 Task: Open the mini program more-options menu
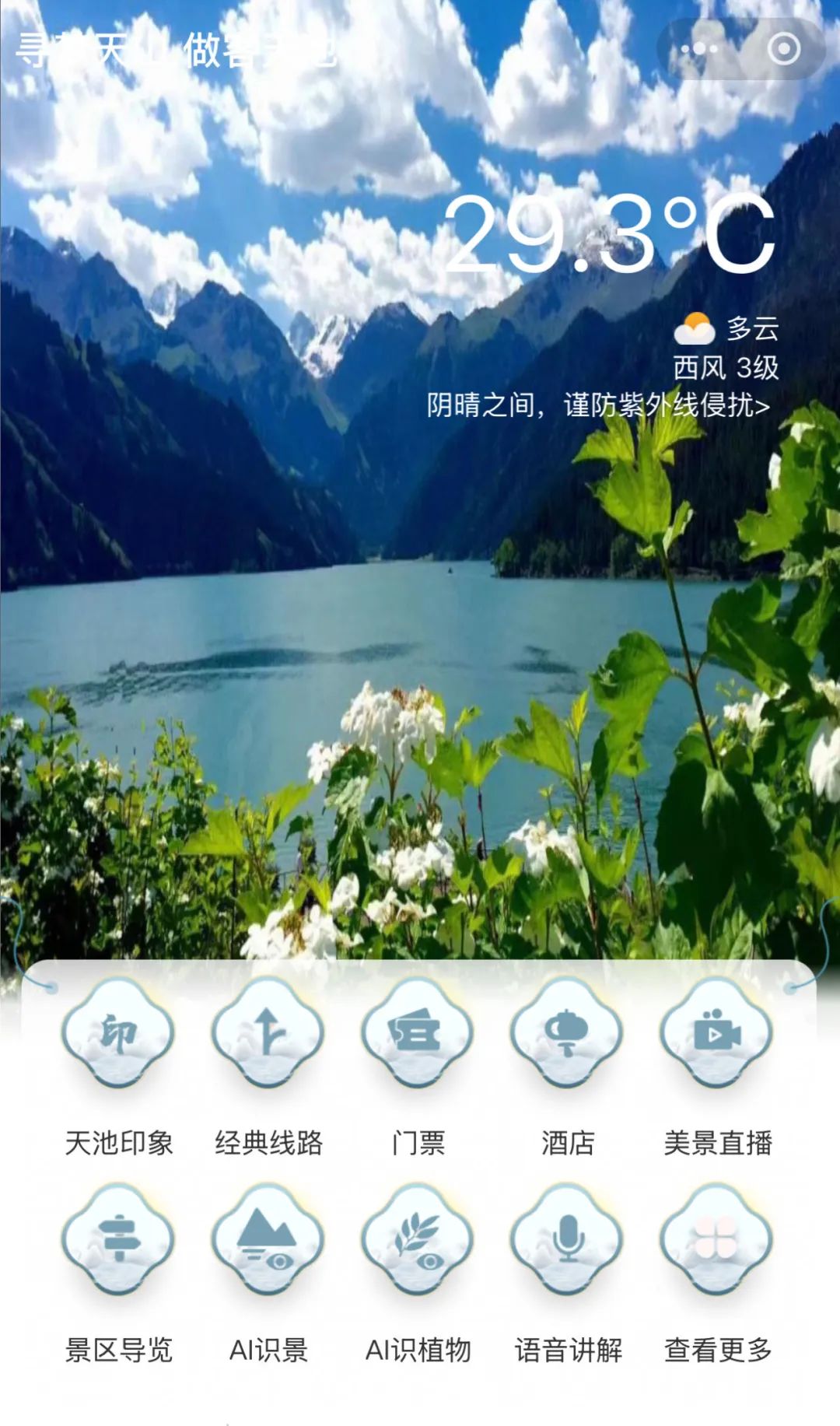click(x=699, y=49)
